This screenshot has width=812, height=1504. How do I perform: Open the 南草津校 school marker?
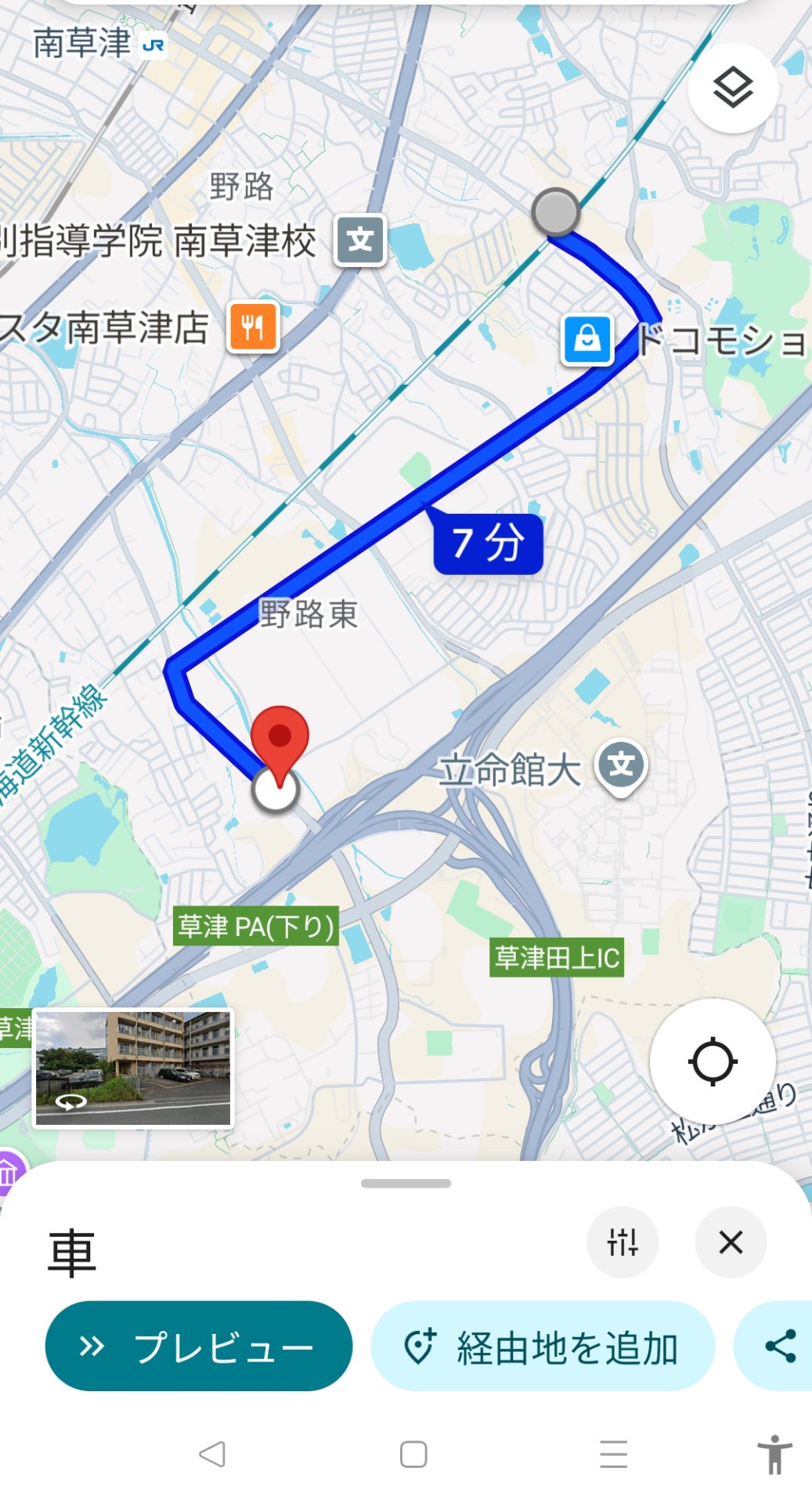[360, 240]
